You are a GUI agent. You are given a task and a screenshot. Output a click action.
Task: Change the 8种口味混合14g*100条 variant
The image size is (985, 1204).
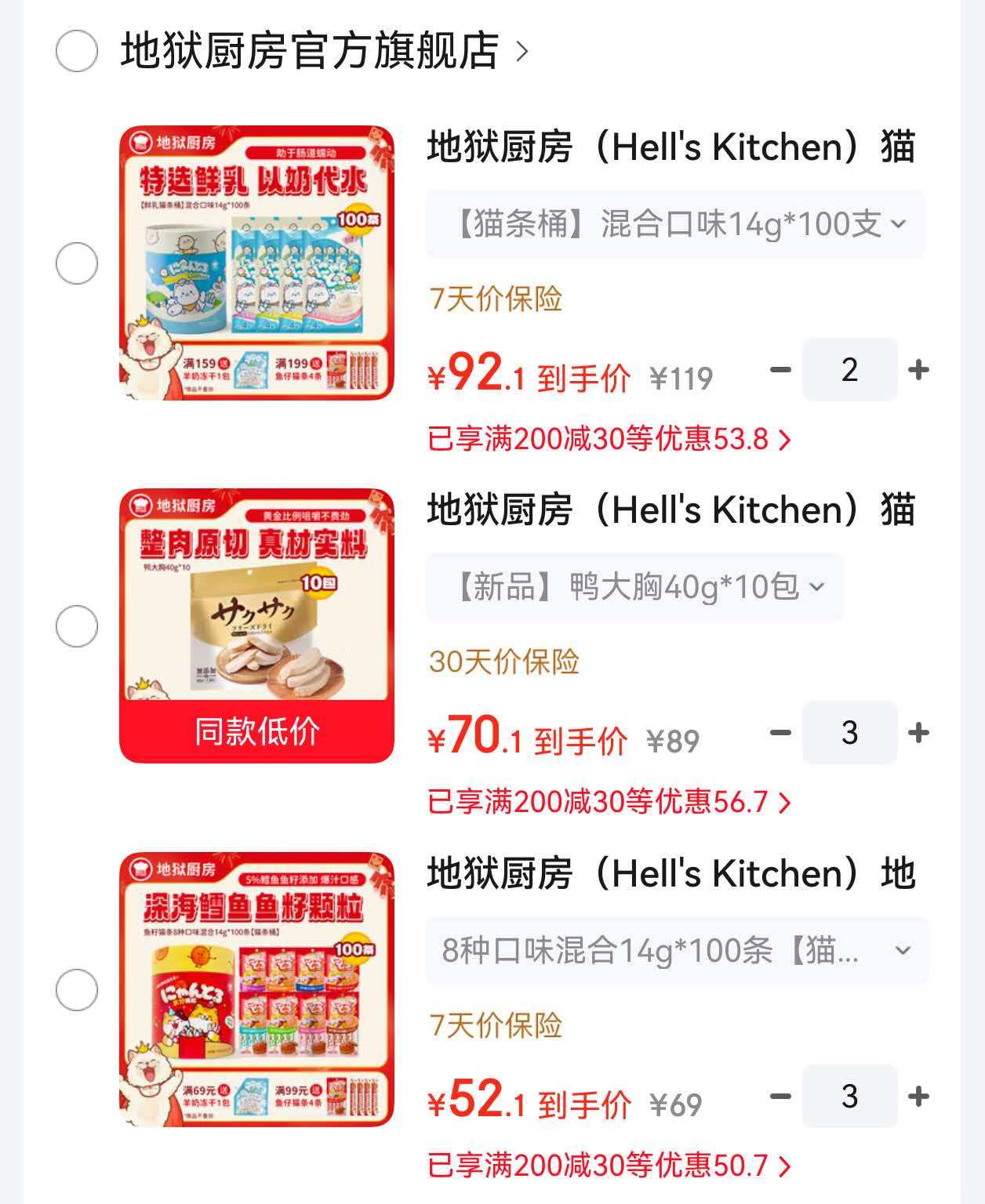tap(677, 951)
